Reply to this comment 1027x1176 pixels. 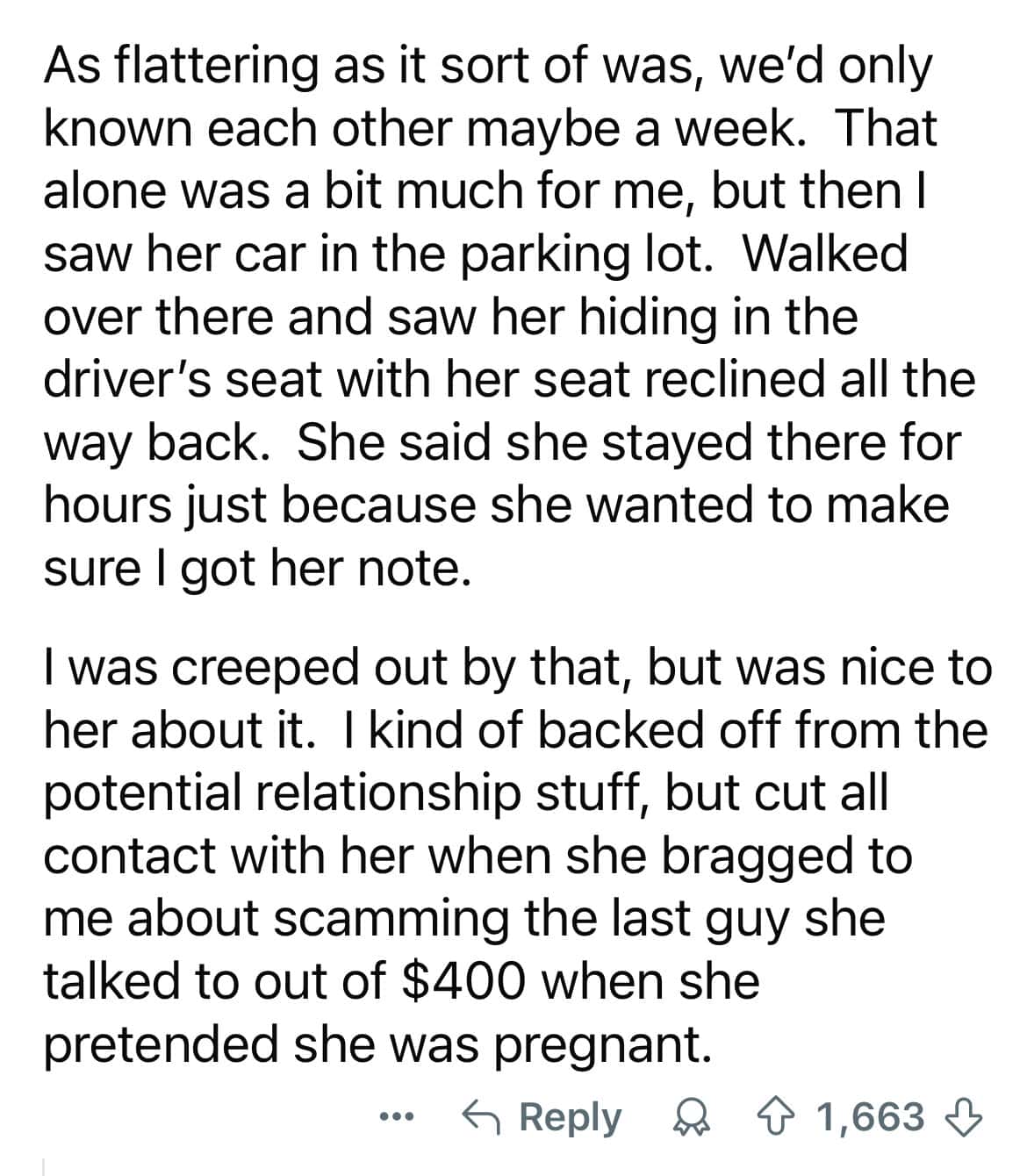pos(543,1117)
